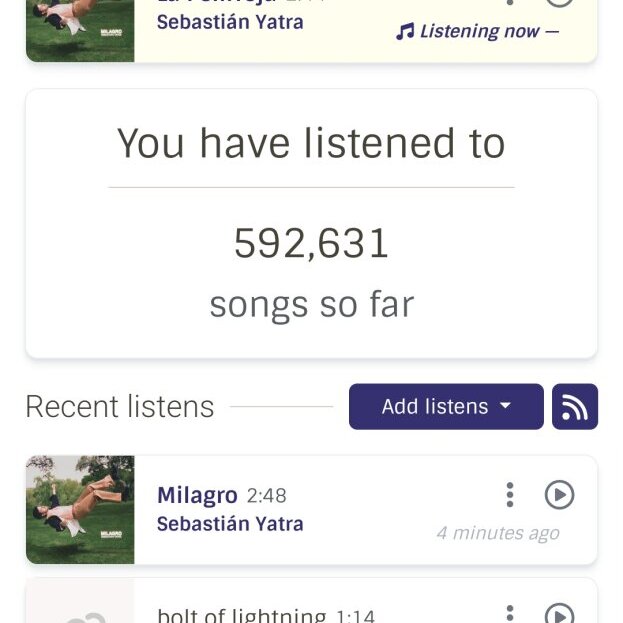Screen dimensions: 623x623
Task: Open the Milagro track link
Action: tap(197, 495)
